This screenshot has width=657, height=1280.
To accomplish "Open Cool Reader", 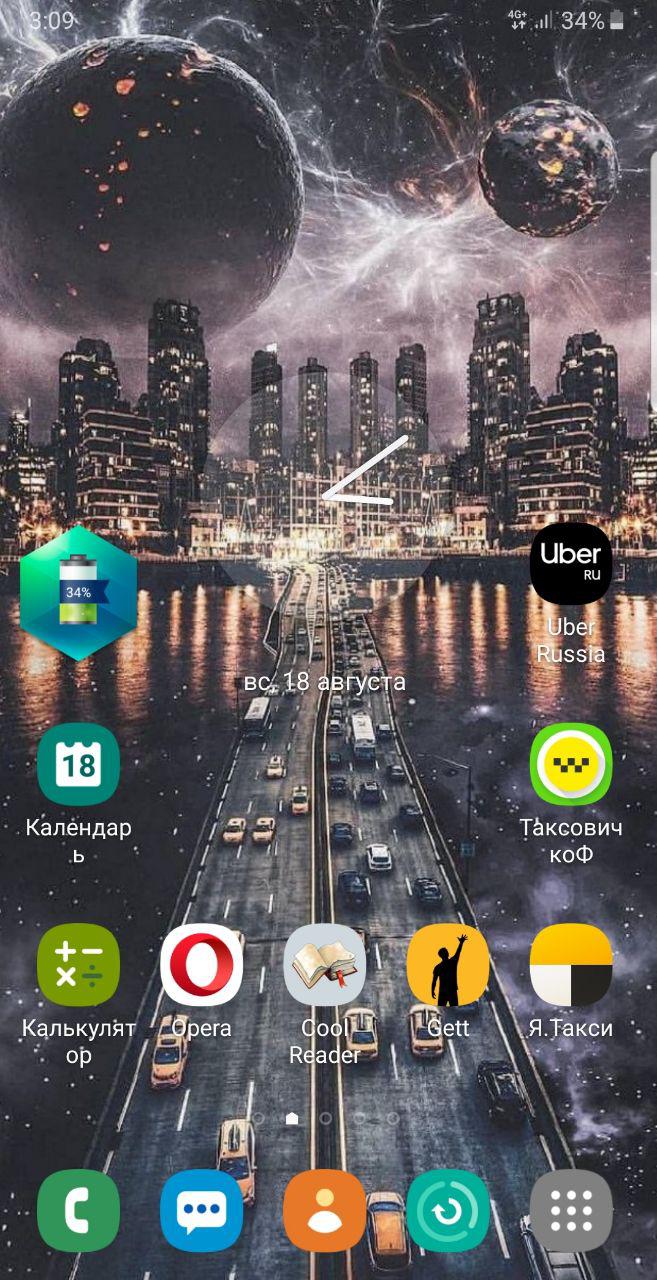I will point(325,965).
